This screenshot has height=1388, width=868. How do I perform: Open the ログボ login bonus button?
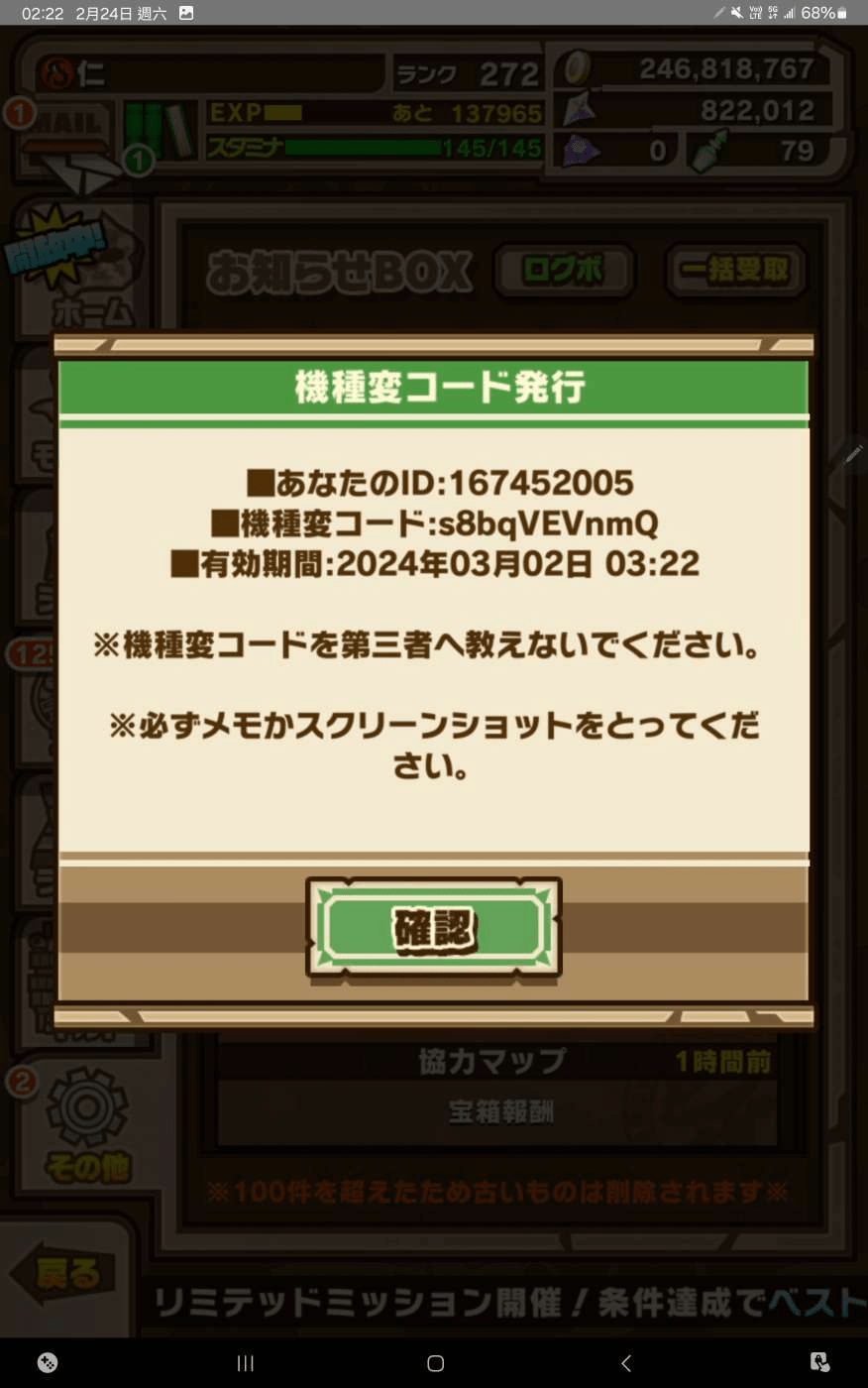[x=563, y=271]
